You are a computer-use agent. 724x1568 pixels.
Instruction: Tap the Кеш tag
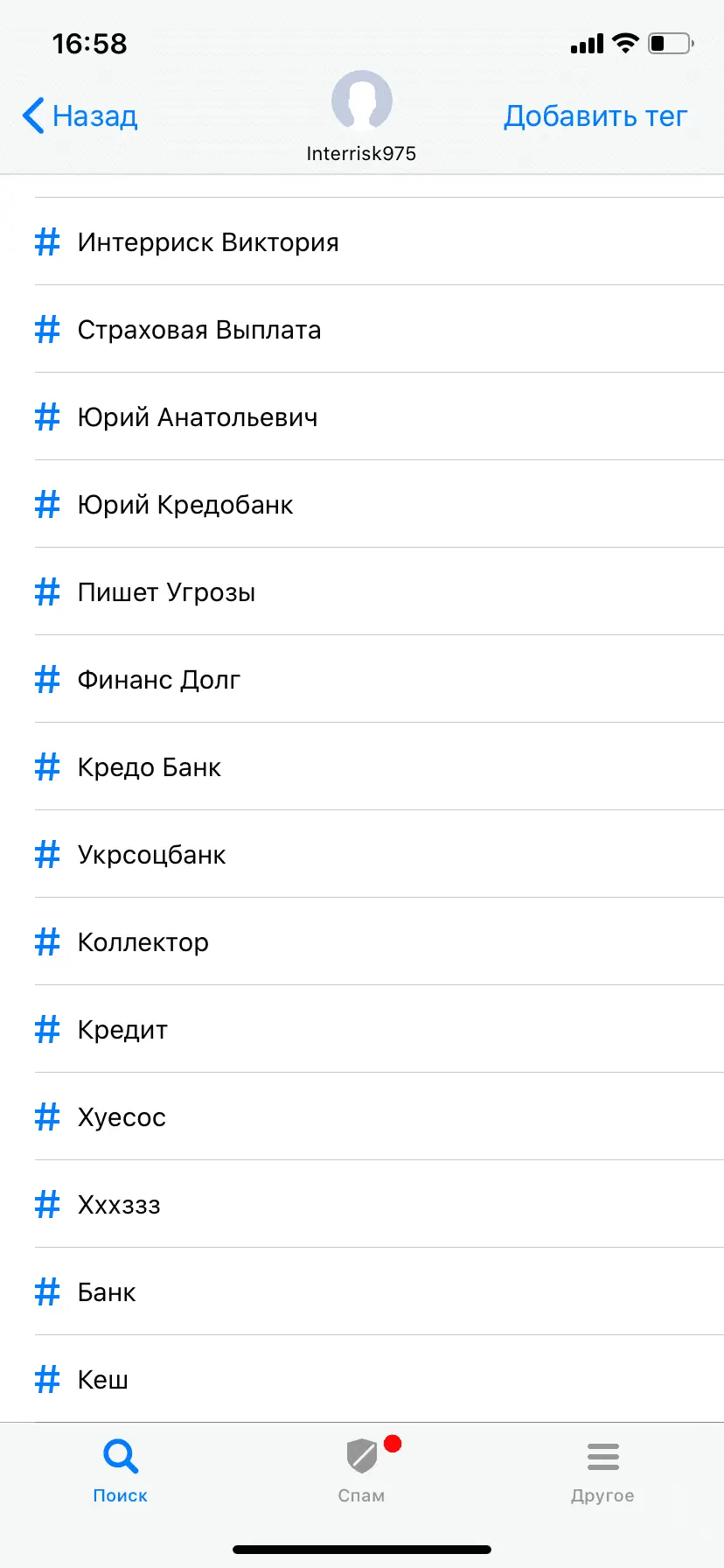102,1380
